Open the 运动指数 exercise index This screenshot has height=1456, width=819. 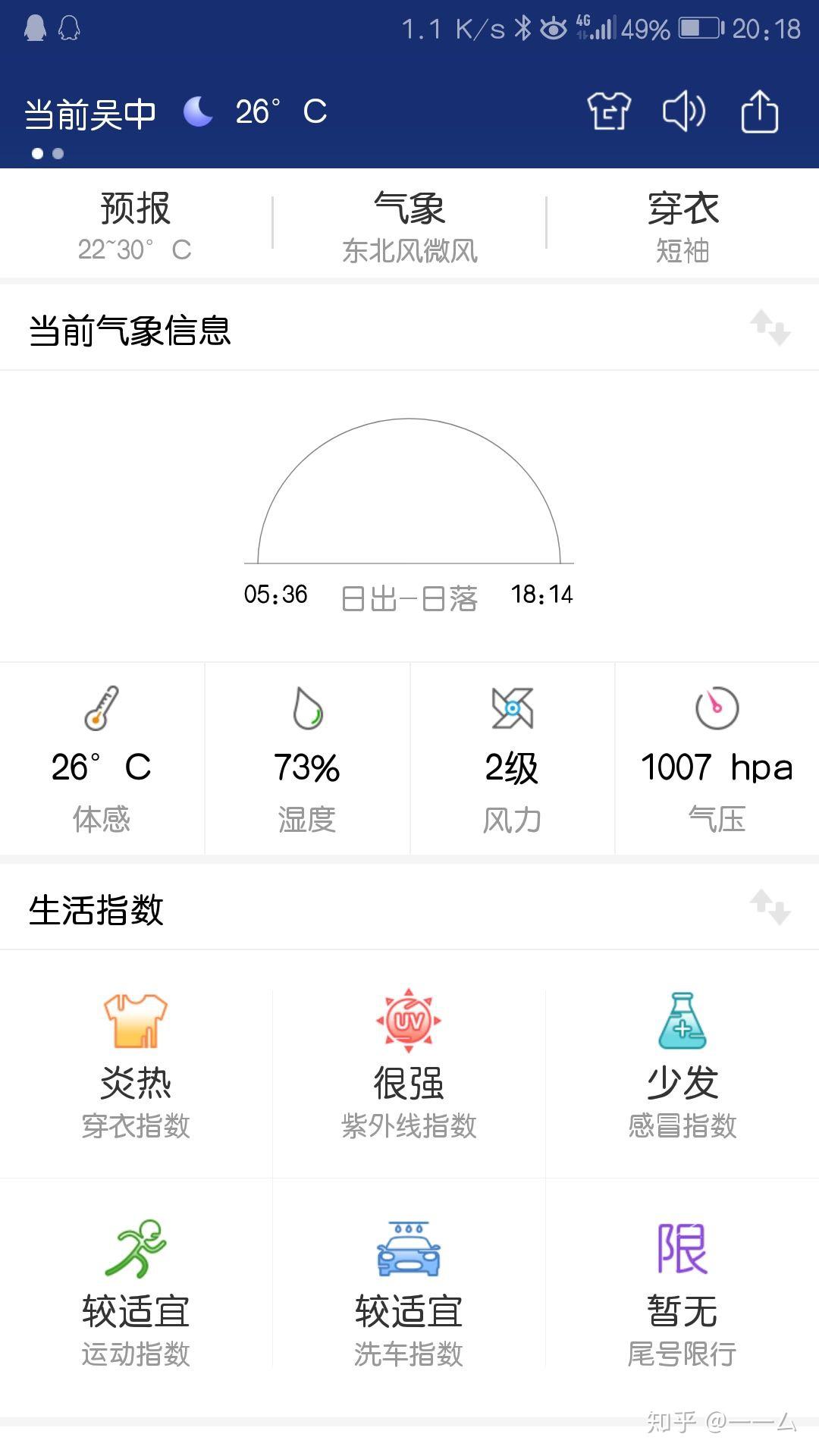[x=136, y=1292]
